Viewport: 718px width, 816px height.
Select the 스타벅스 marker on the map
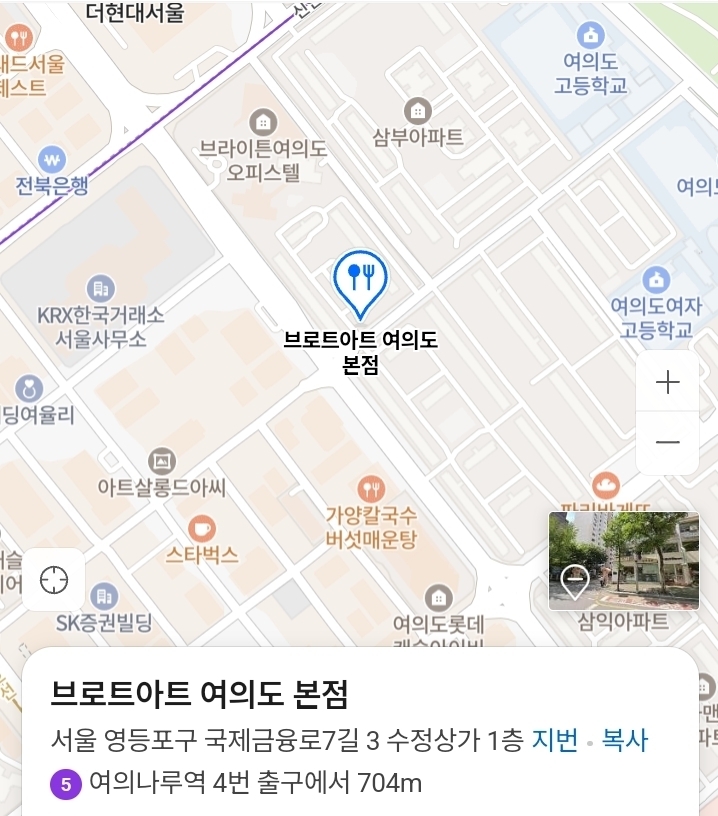point(202,528)
